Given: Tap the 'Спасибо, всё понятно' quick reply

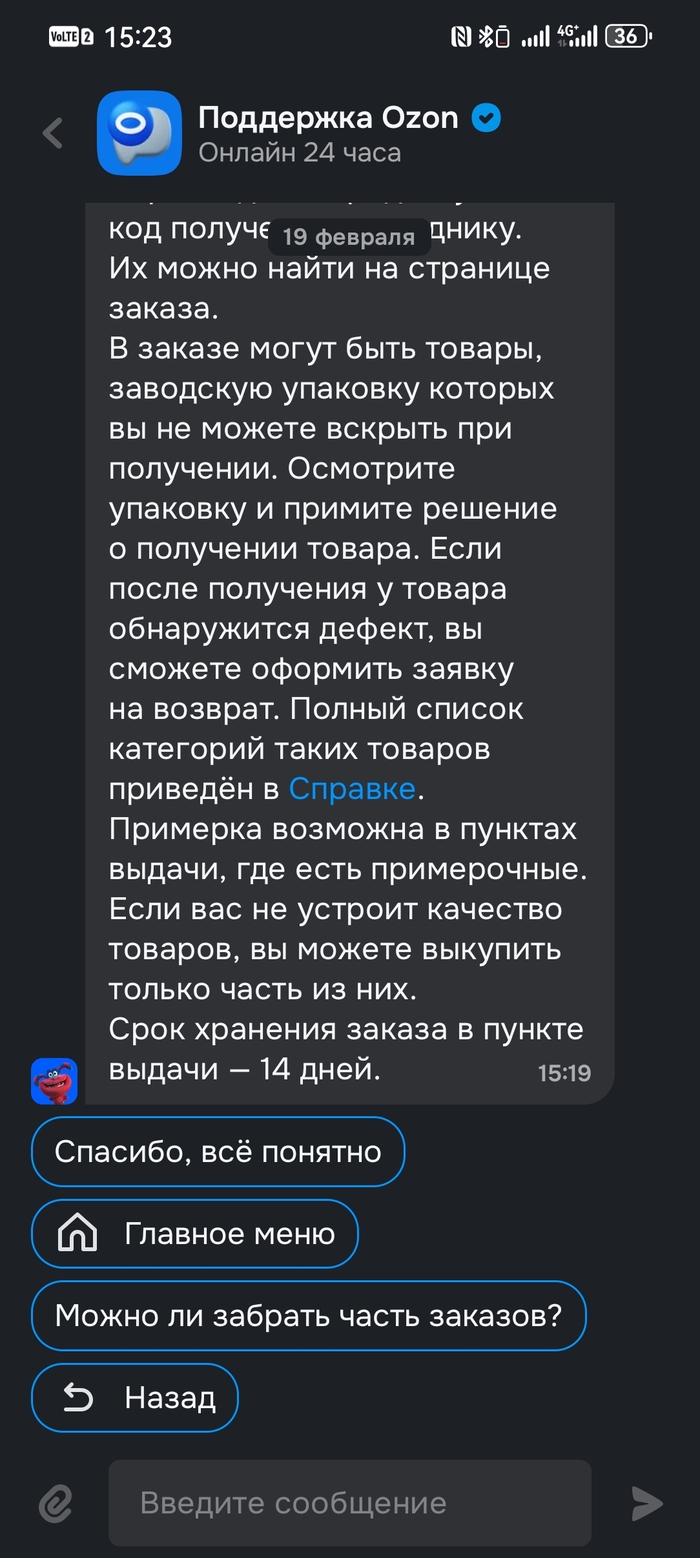Looking at the screenshot, I should pyautogui.click(x=218, y=1151).
